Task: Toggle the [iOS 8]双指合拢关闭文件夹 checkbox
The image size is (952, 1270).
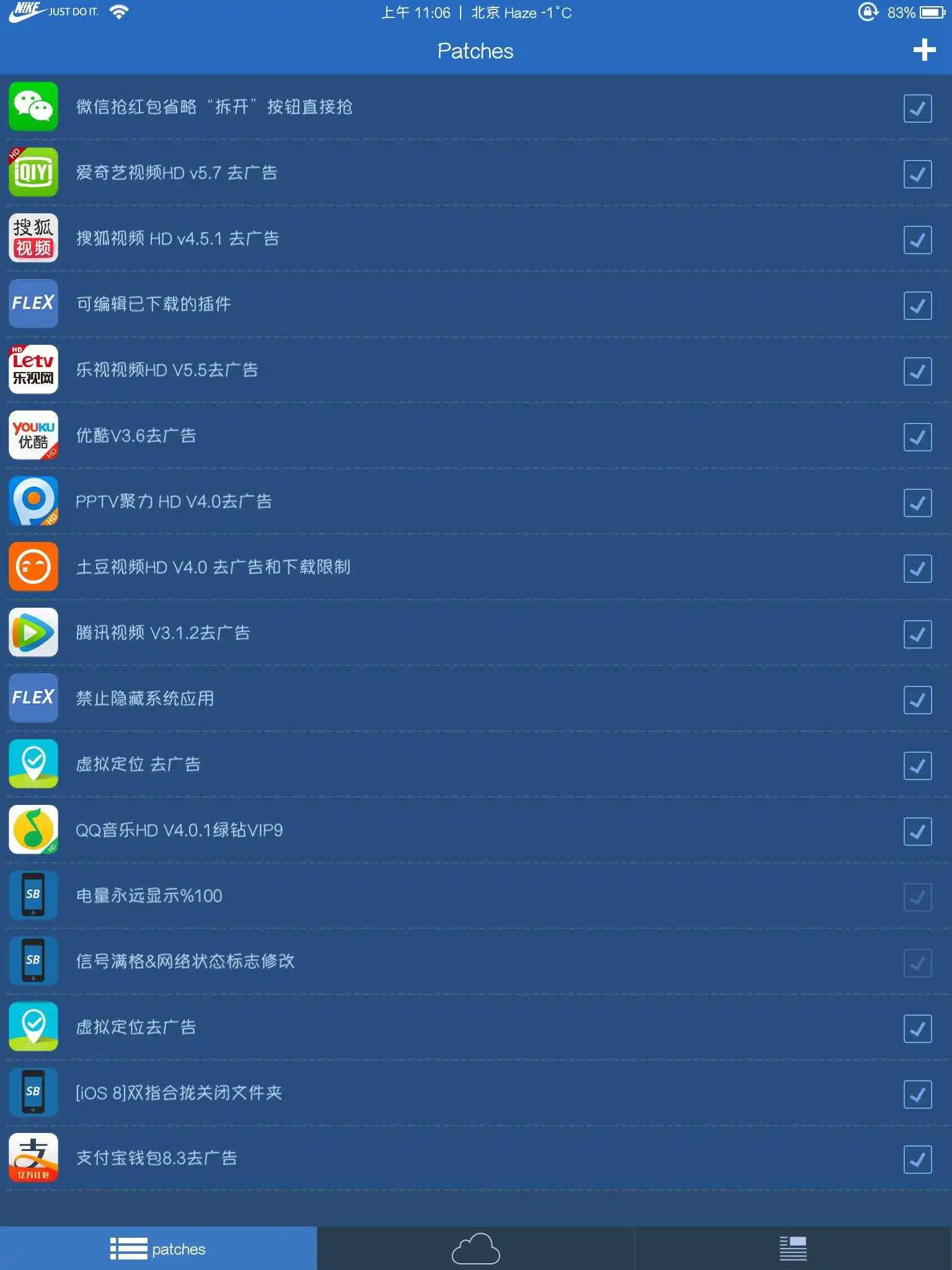Action: pyautogui.click(x=917, y=1095)
